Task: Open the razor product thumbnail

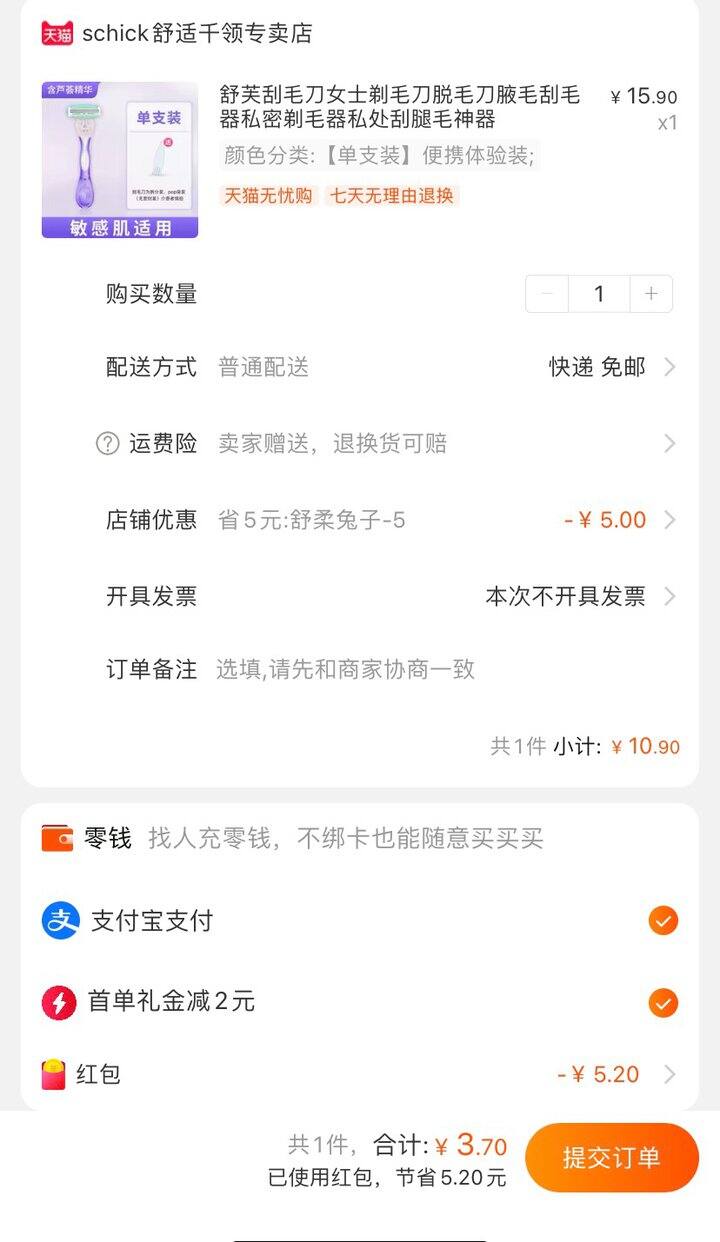Action: (x=120, y=160)
